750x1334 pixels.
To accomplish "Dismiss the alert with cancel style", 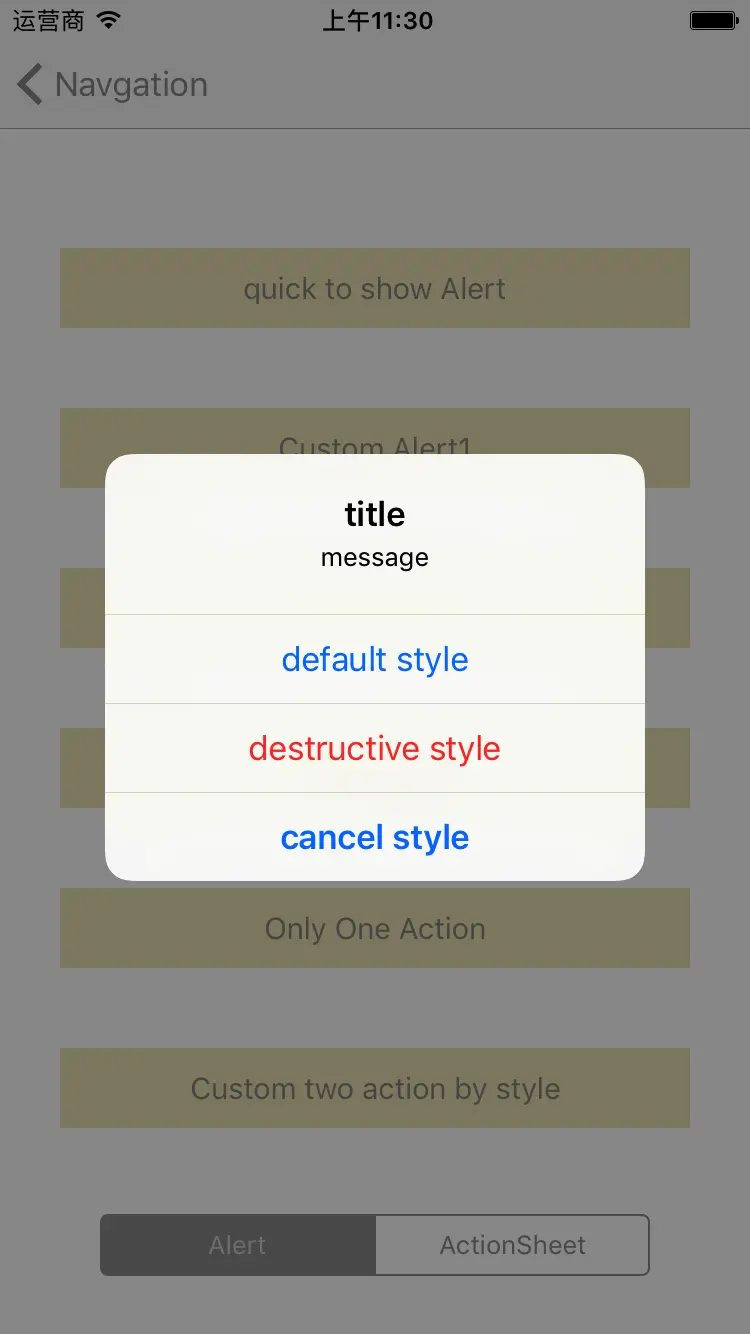I will coord(375,838).
